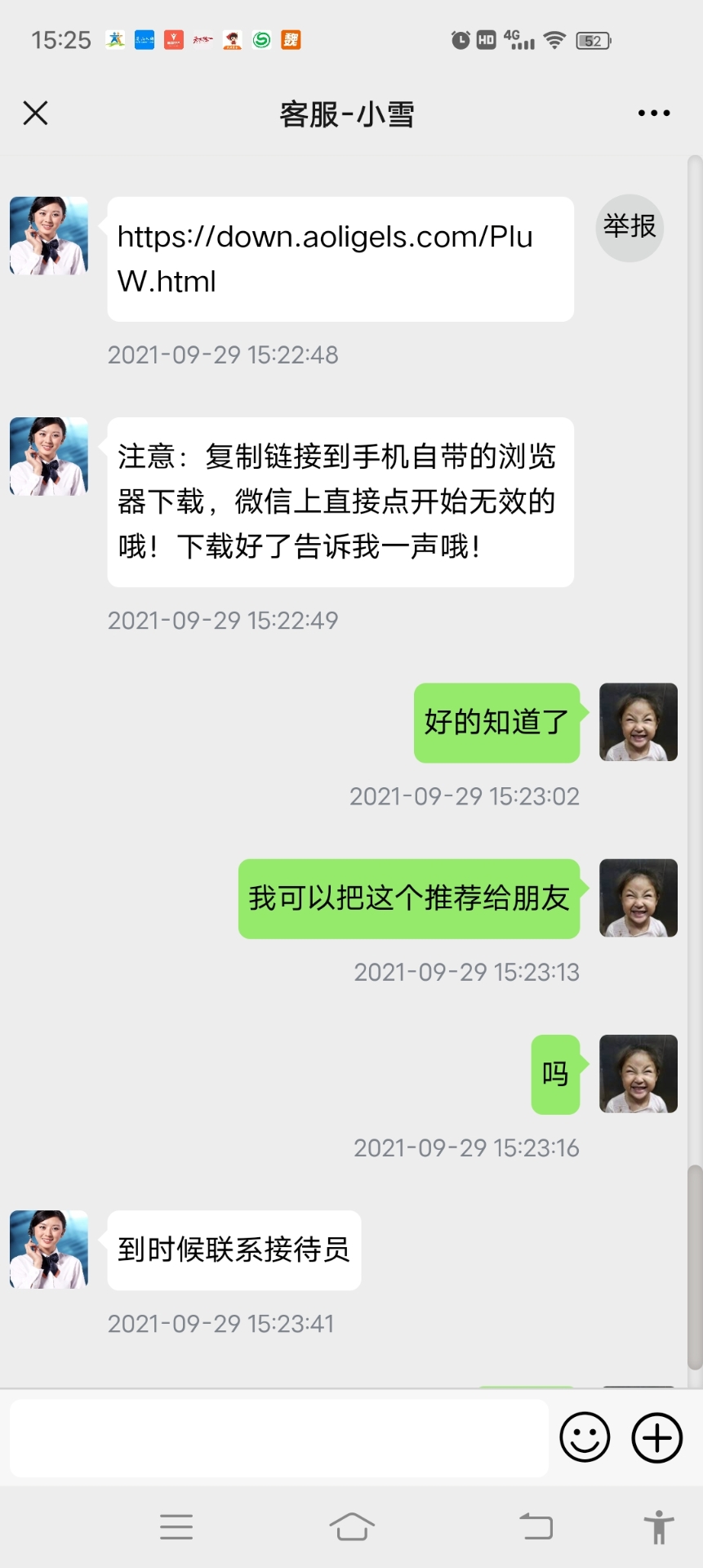
Task: Tap system back button in navigation bar
Action: (536, 1526)
